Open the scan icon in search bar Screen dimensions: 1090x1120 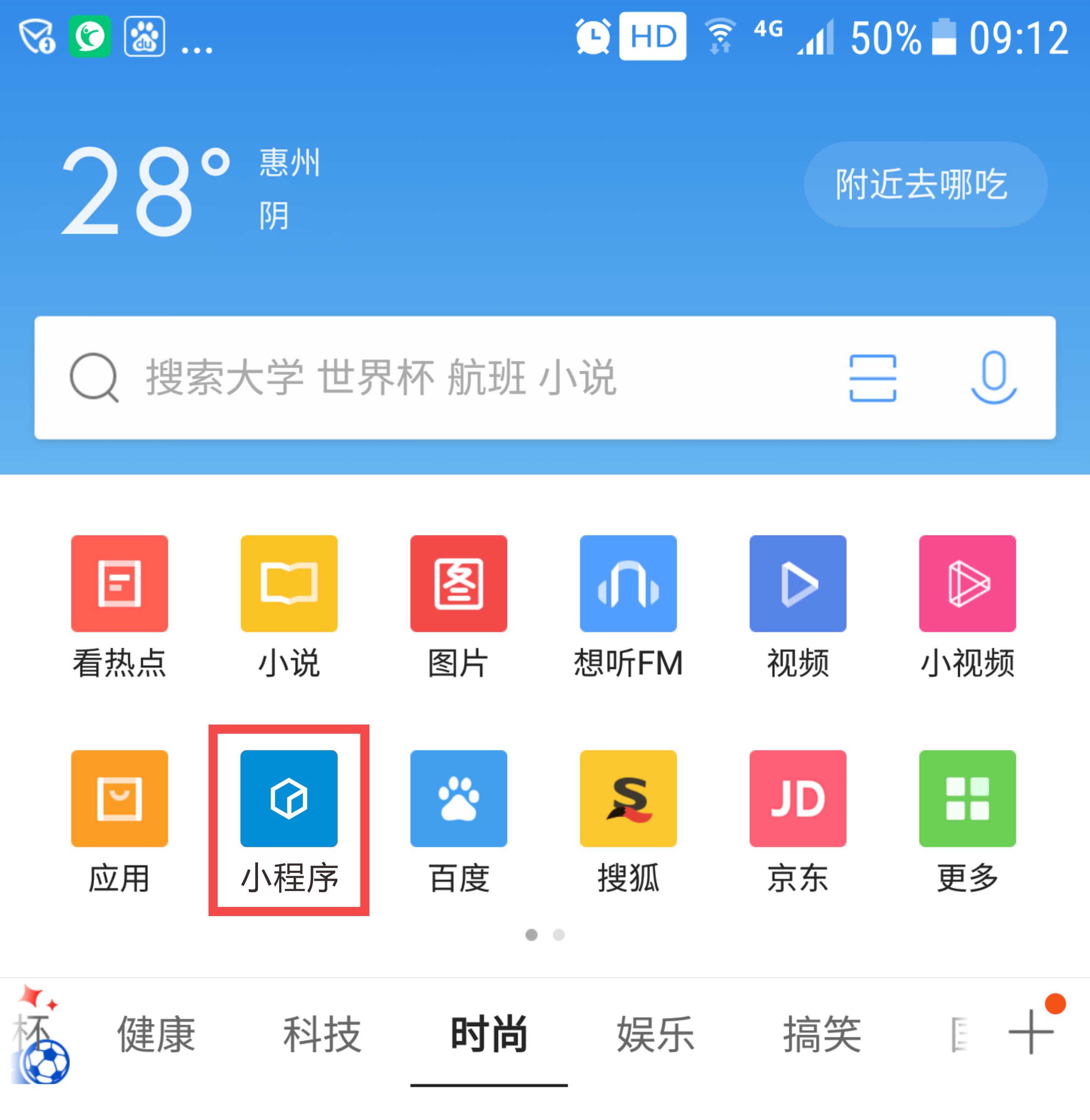coord(872,378)
